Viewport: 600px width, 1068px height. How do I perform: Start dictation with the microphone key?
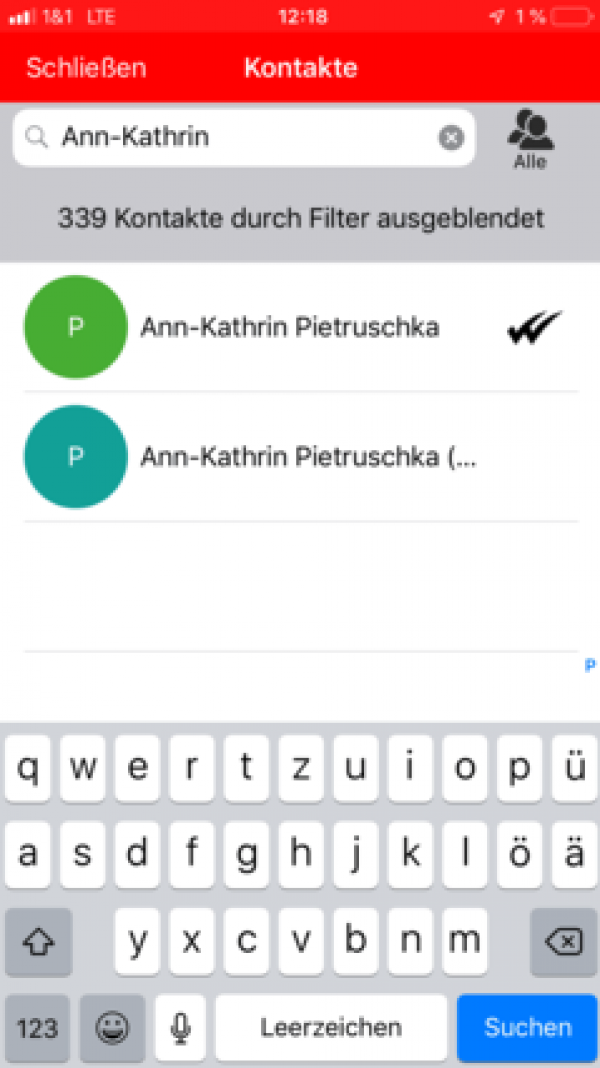click(x=180, y=1027)
